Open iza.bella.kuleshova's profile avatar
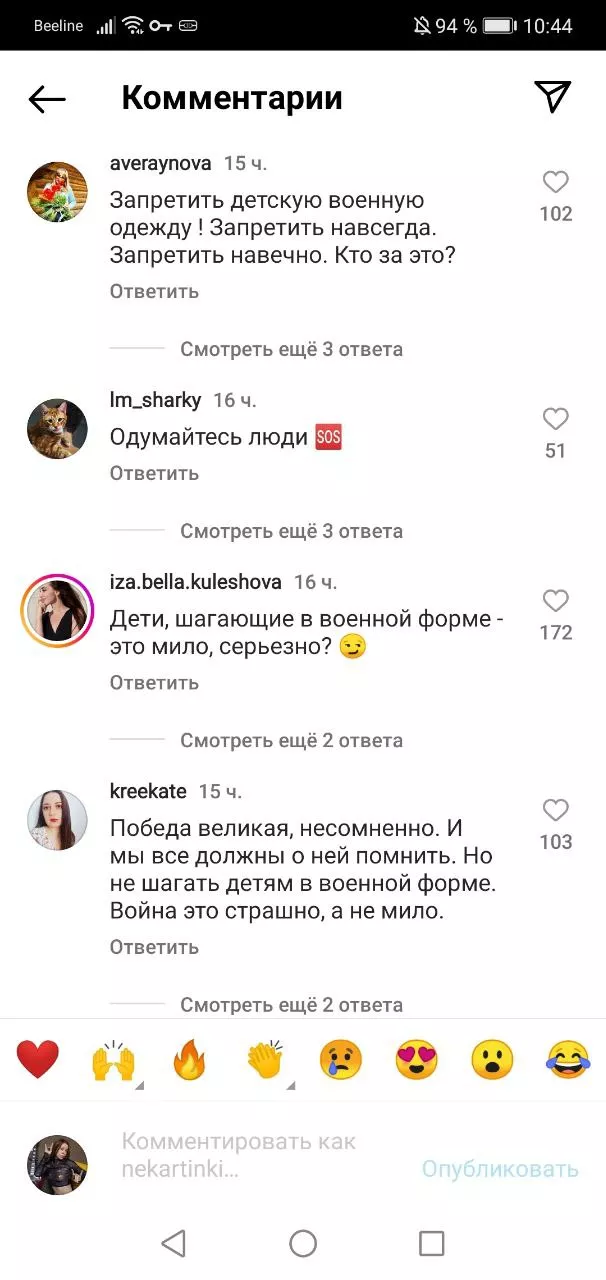 tap(57, 610)
